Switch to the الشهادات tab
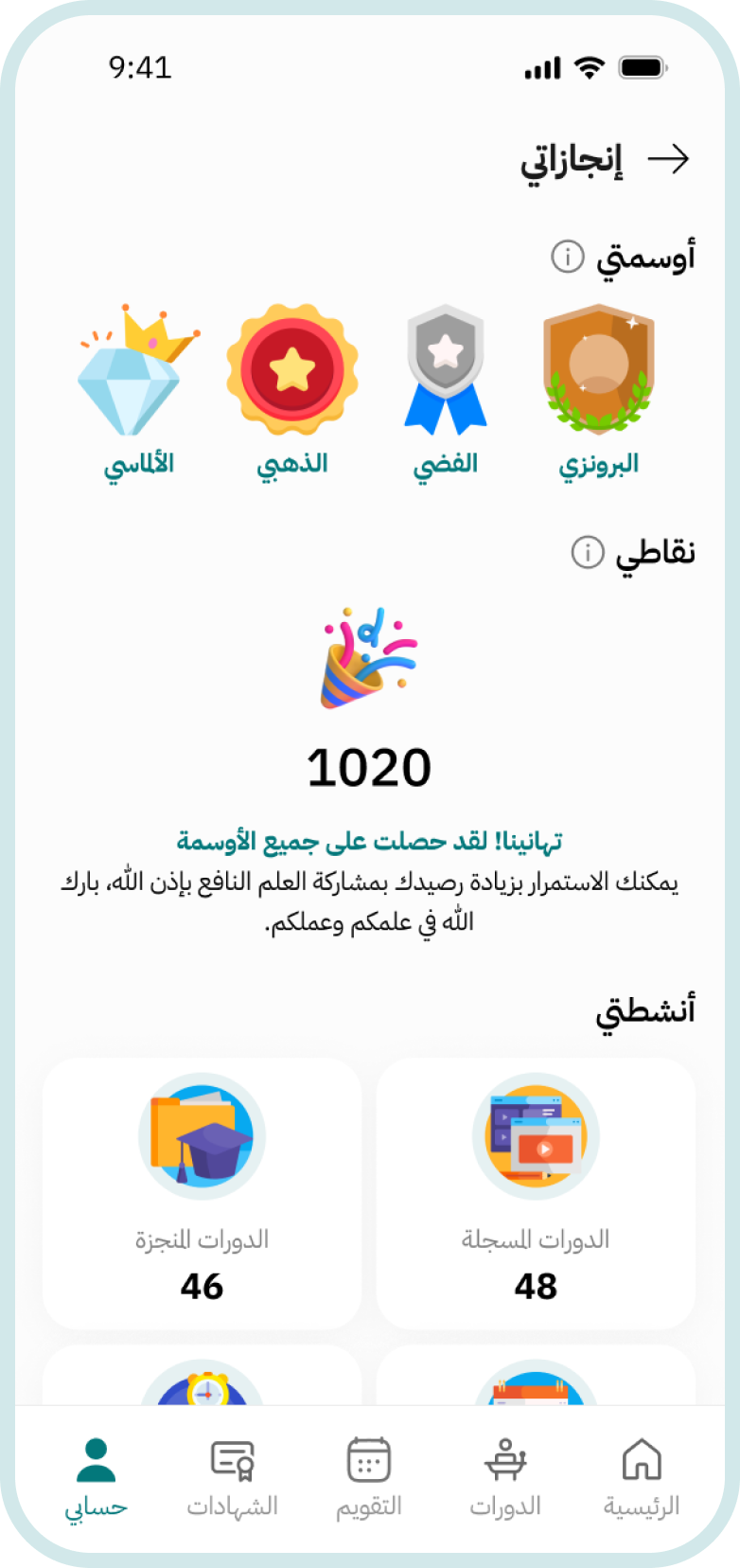The height and width of the screenshot is (1568, 740). click(233, 1477)
